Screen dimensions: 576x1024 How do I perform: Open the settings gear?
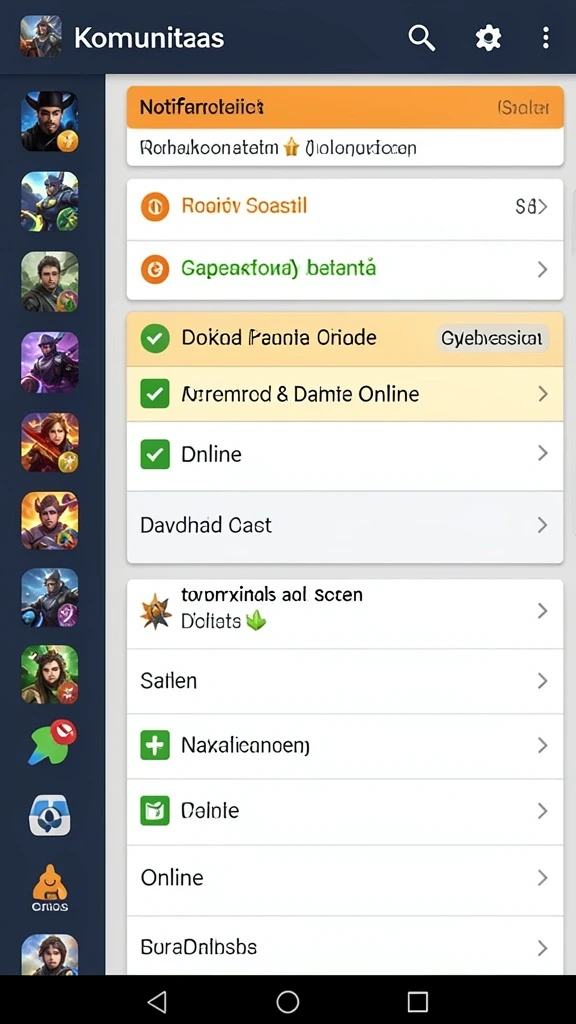[x=488, y=38]
